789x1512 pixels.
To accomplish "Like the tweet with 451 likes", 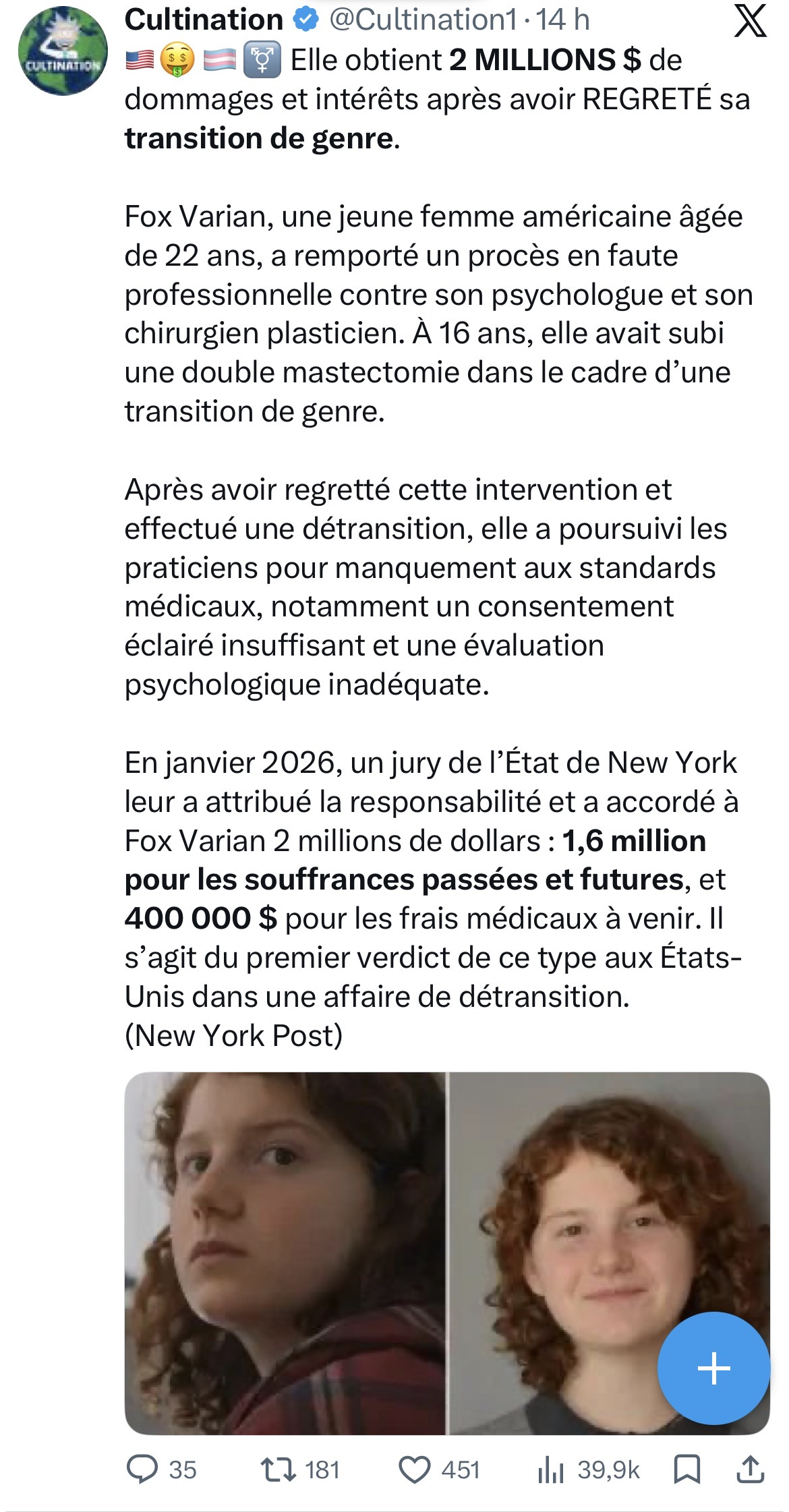I will [415, 1470].
